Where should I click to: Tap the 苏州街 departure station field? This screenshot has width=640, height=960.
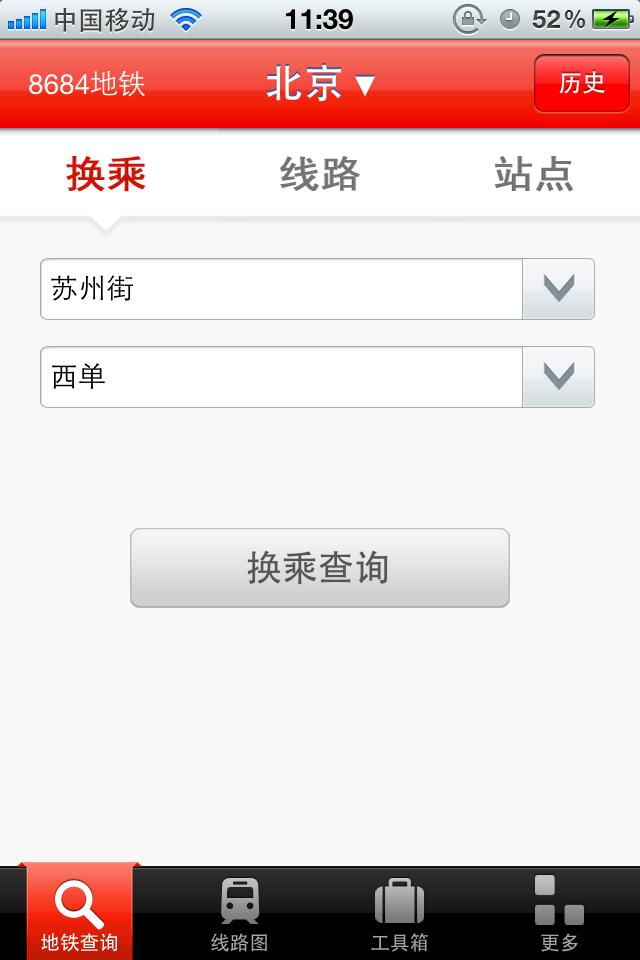(x=281, y=290)
